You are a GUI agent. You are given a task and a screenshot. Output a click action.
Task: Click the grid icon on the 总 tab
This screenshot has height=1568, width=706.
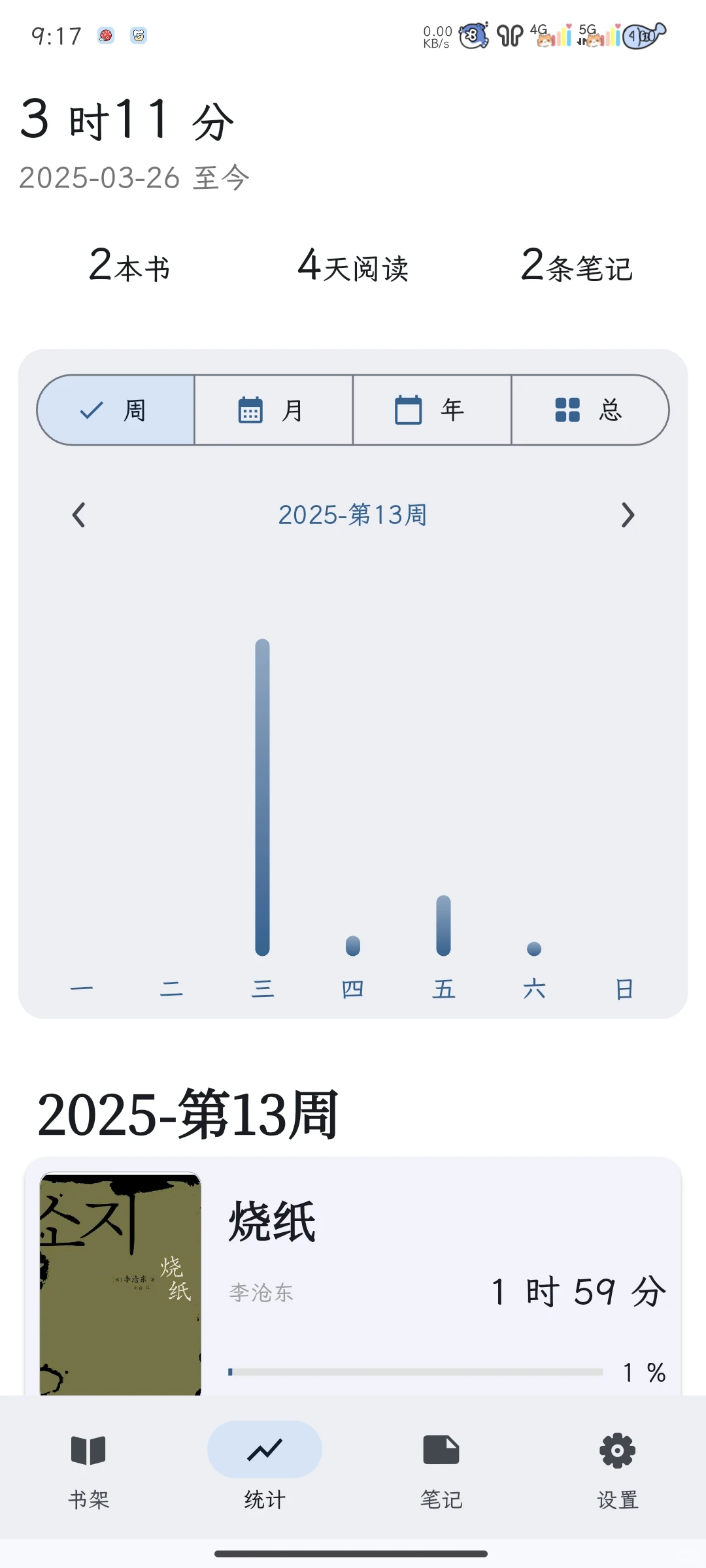click(567, 410)
